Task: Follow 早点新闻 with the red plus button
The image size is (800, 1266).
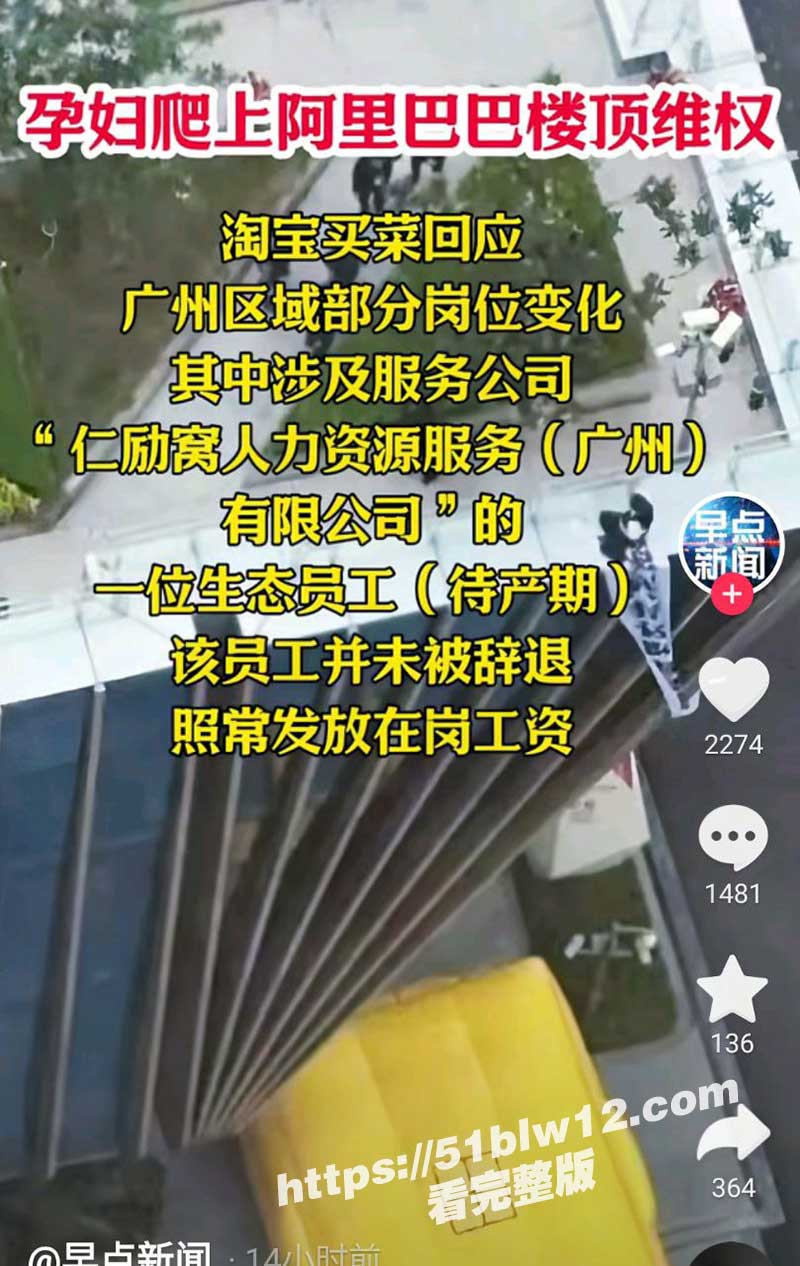Action: point(731,594)
